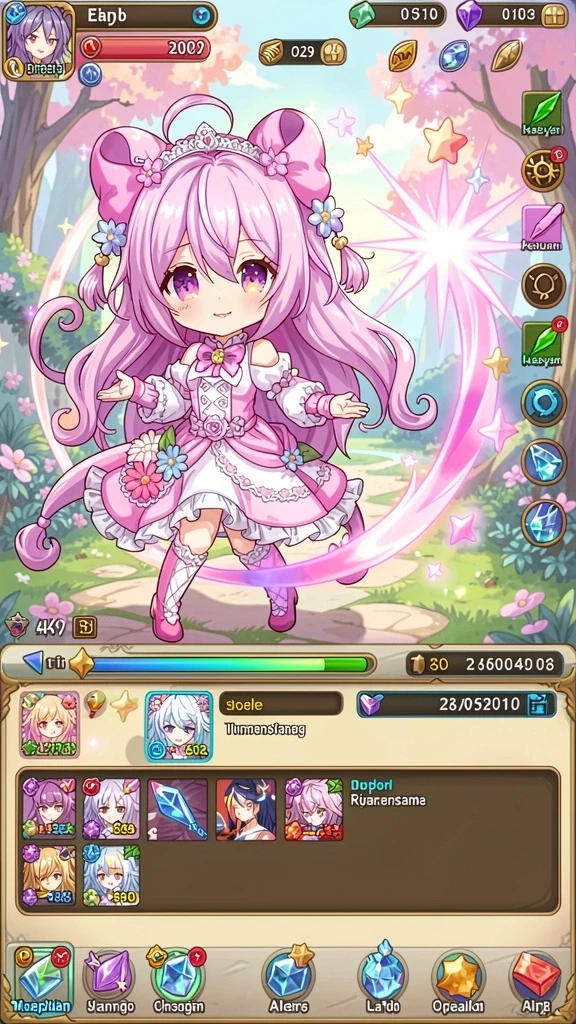Switch to the La'do tab
Image resolution: width=576 pixels, height=1024 pixels.
383,980
